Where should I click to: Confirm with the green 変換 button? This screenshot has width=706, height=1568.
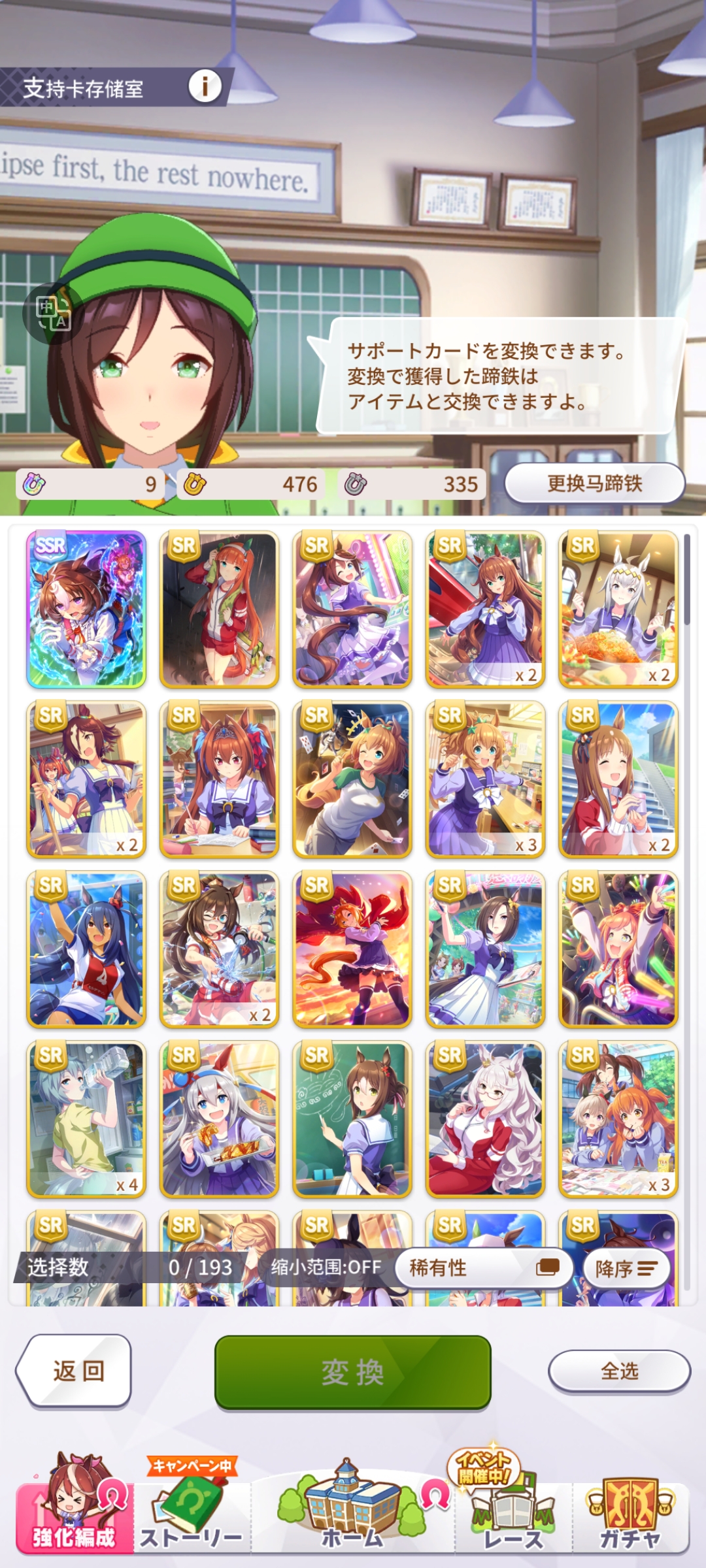[x=353, y=1371]
